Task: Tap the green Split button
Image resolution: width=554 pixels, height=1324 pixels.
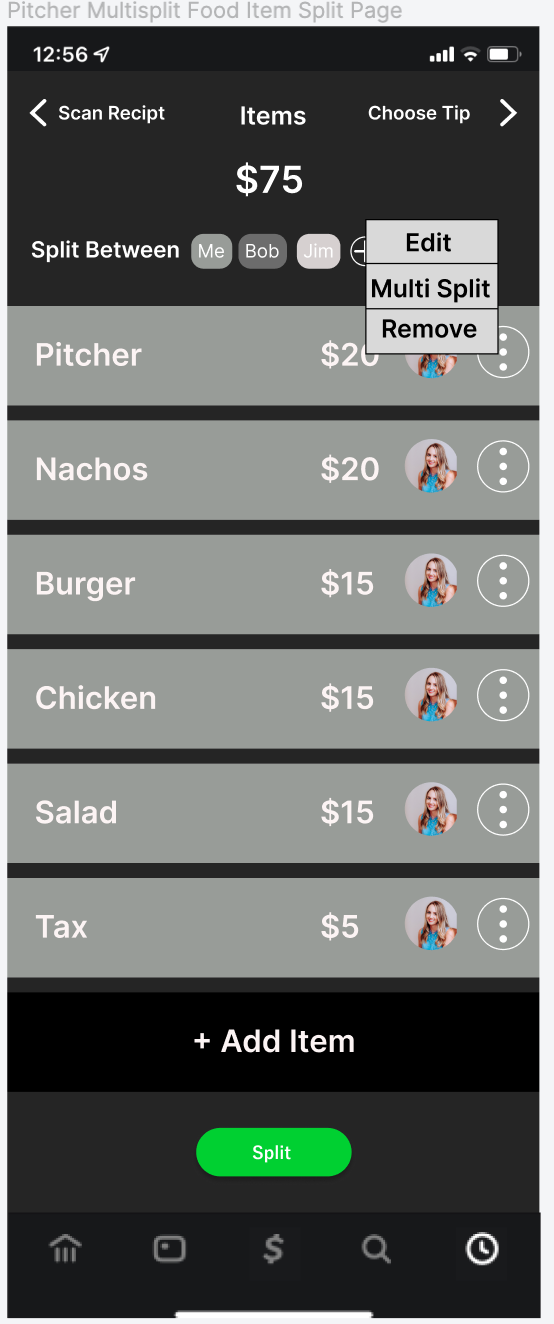Action: 273,1152
